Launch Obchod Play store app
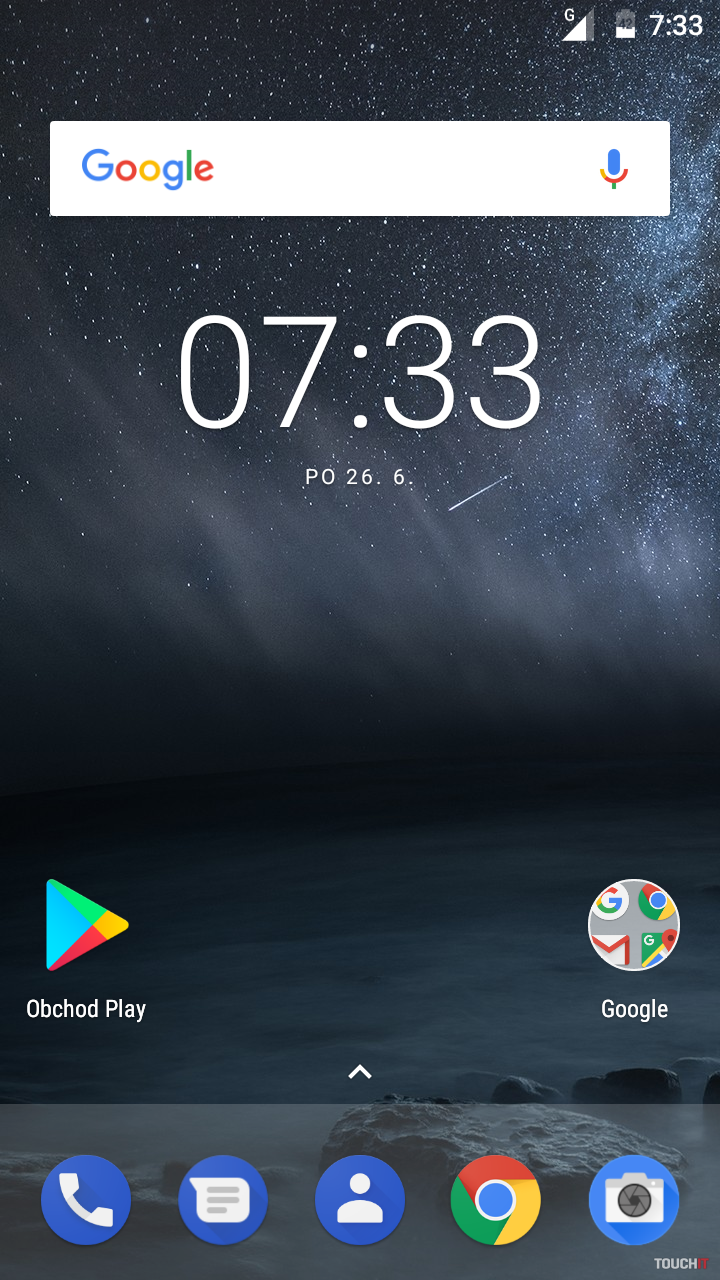This screenshot has height=1280, width=720. point(86,925)
